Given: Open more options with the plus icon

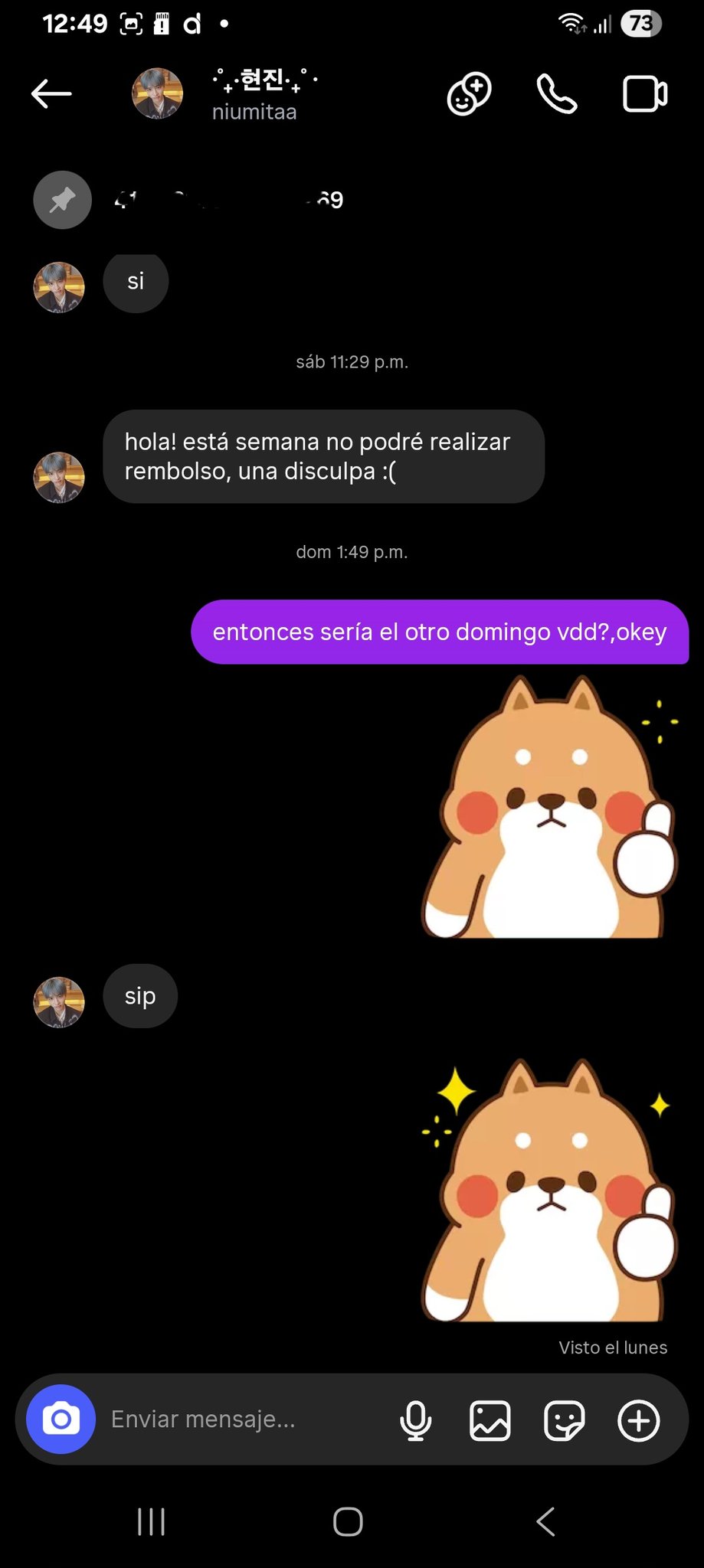Looking at the screenshot, I should (638, 1420).
